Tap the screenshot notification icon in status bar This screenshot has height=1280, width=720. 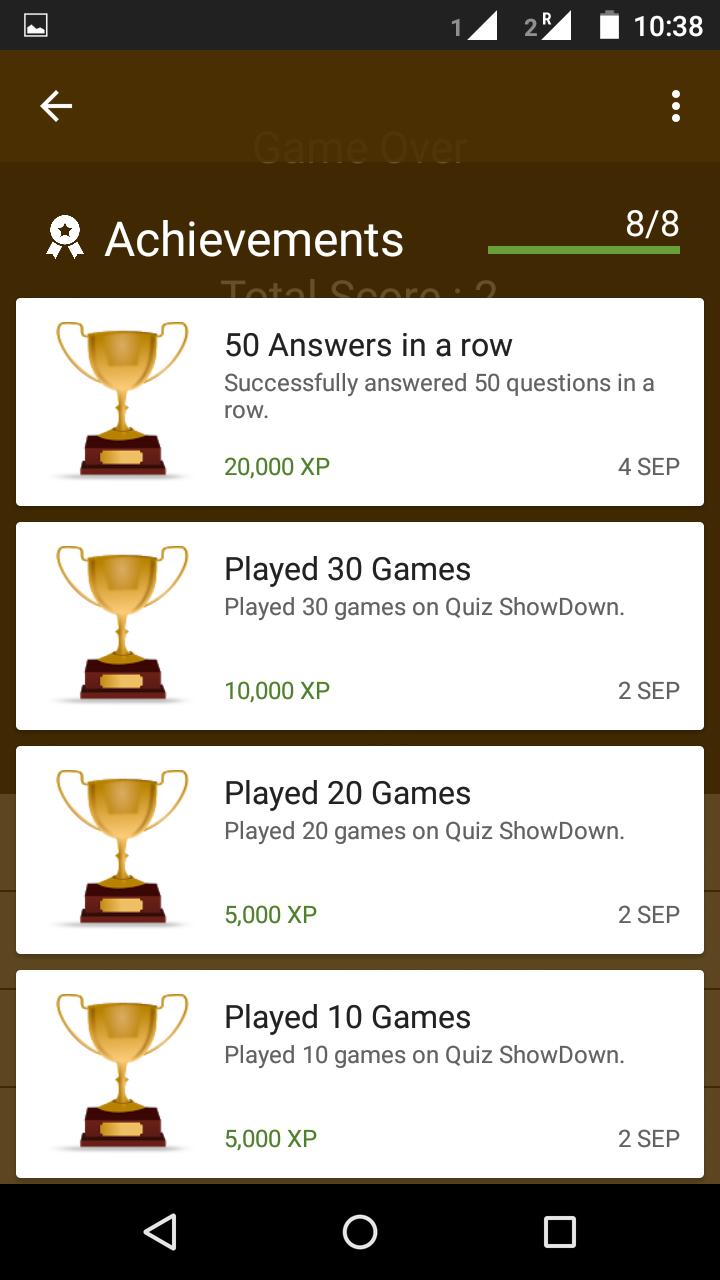coord(38,23)
